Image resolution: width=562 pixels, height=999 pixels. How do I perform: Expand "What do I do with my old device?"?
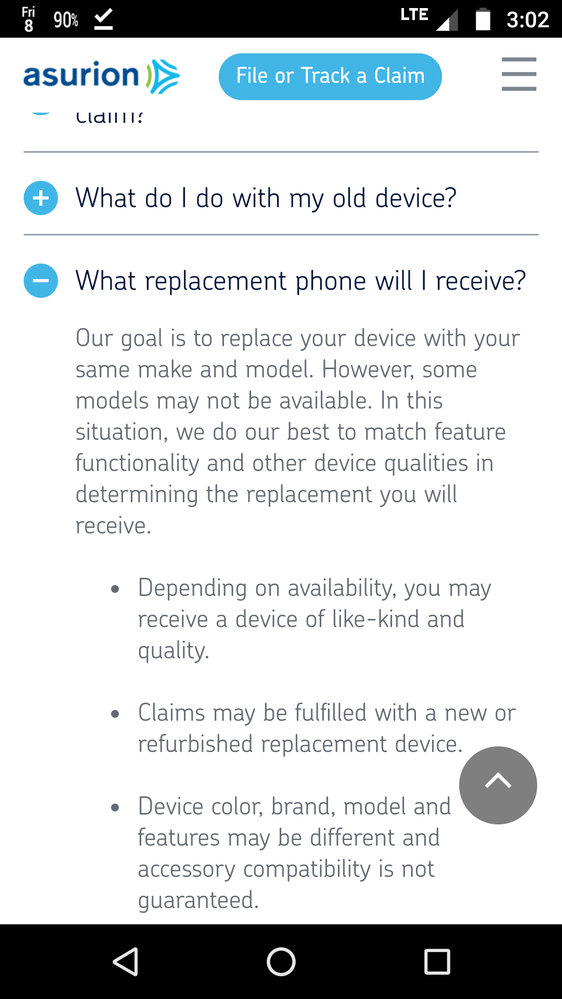(x=281, y=198)
